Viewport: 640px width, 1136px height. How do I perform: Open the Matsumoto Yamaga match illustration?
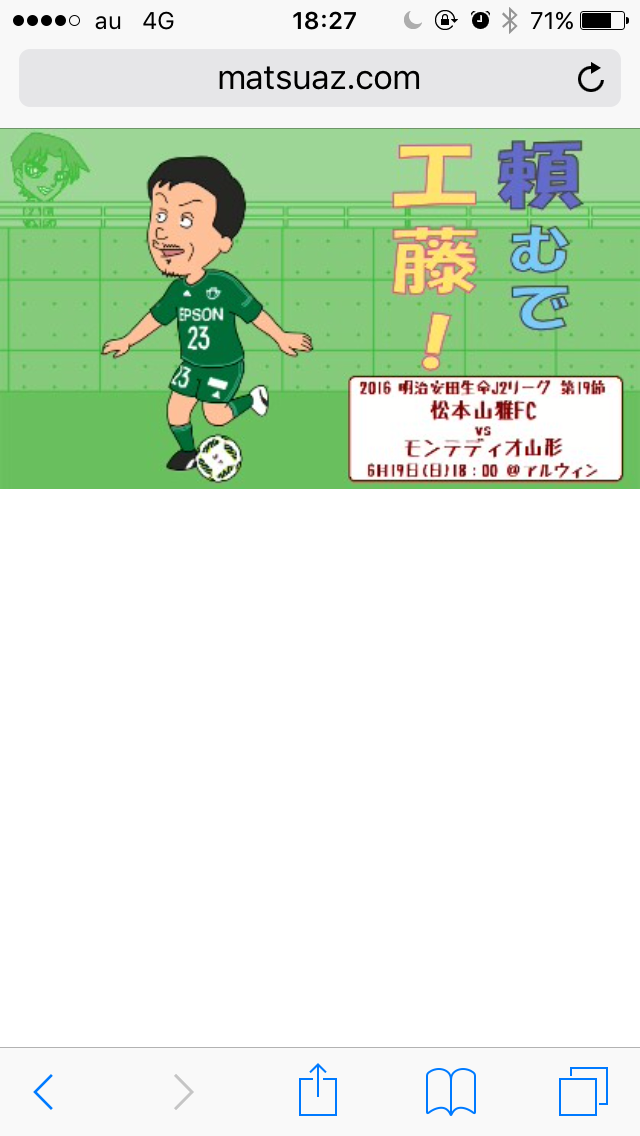tap(320, 309)
